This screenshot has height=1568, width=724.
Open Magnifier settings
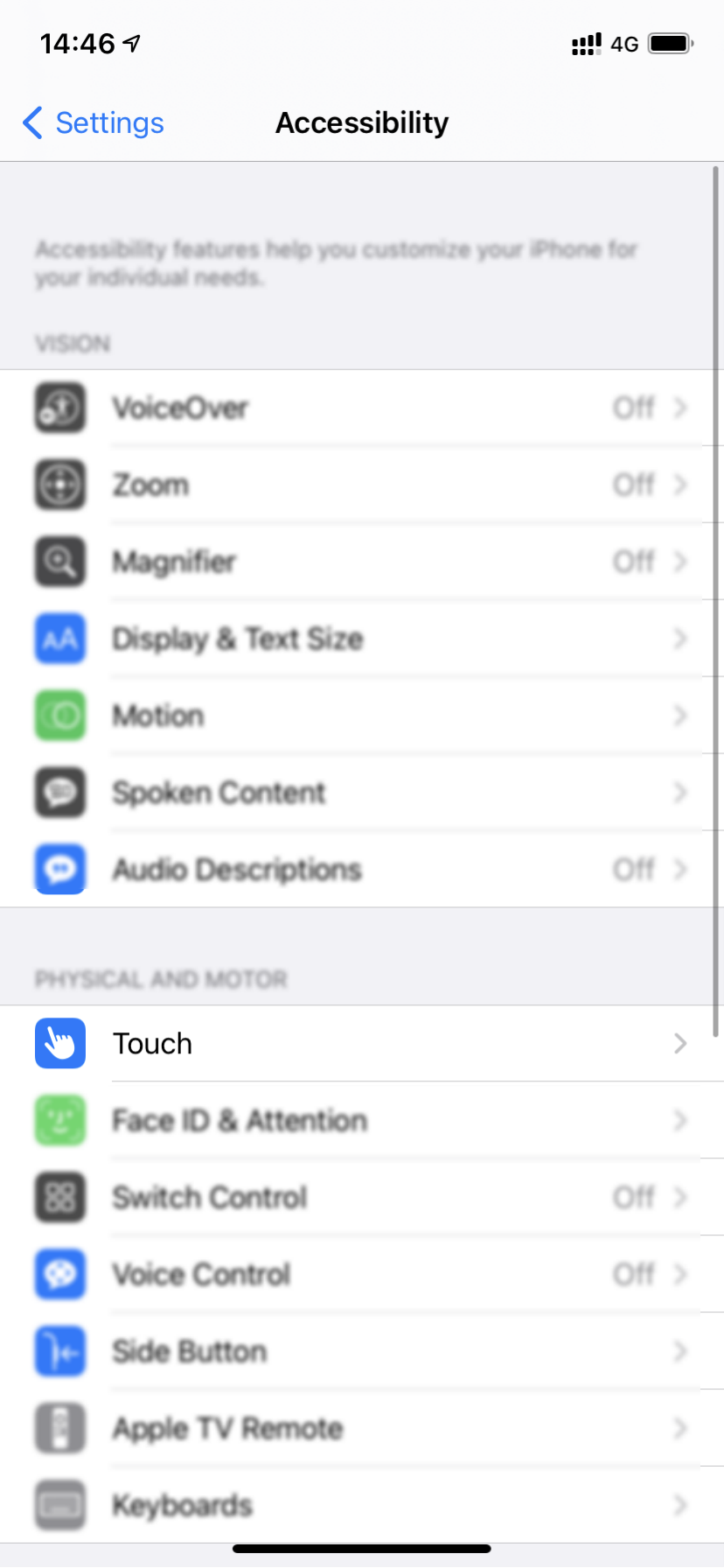(x=362, y=562)
